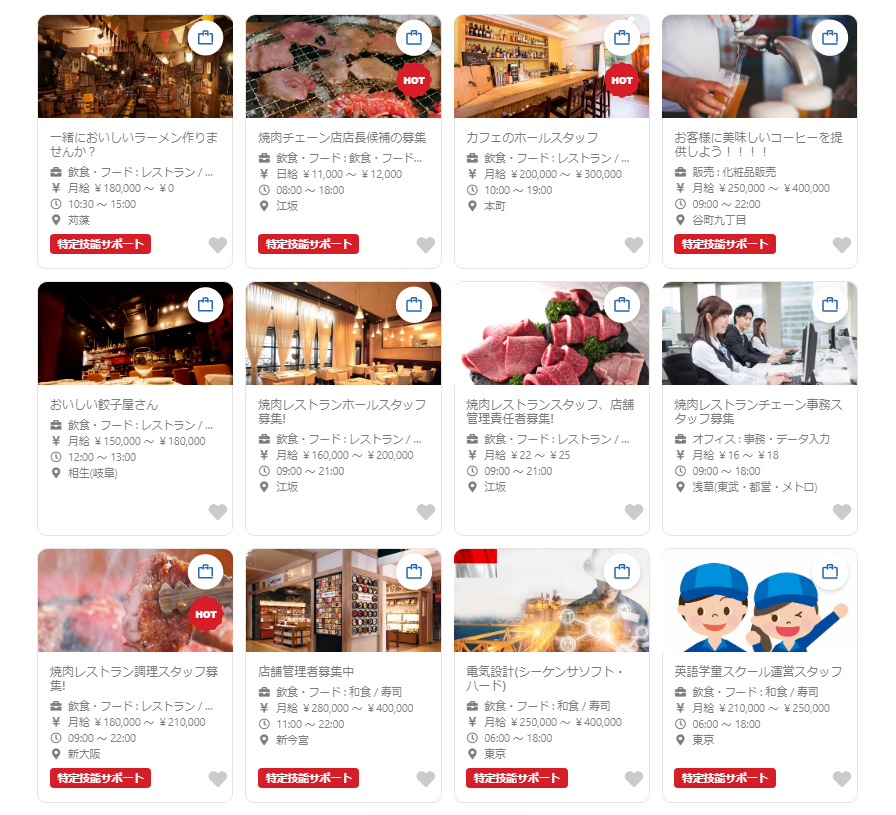The width and height of the screenshot is (896, 815).
Task: Favorite the 焼肉レストラン調理スタッフ募集 job
Action: point(218,779)
